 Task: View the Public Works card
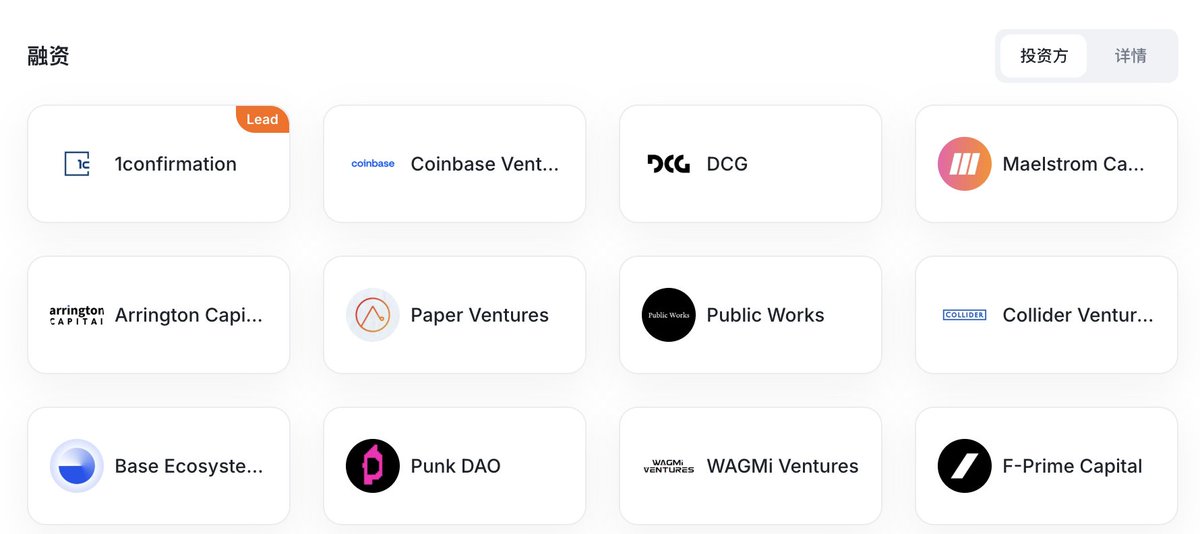click(750, 315)
